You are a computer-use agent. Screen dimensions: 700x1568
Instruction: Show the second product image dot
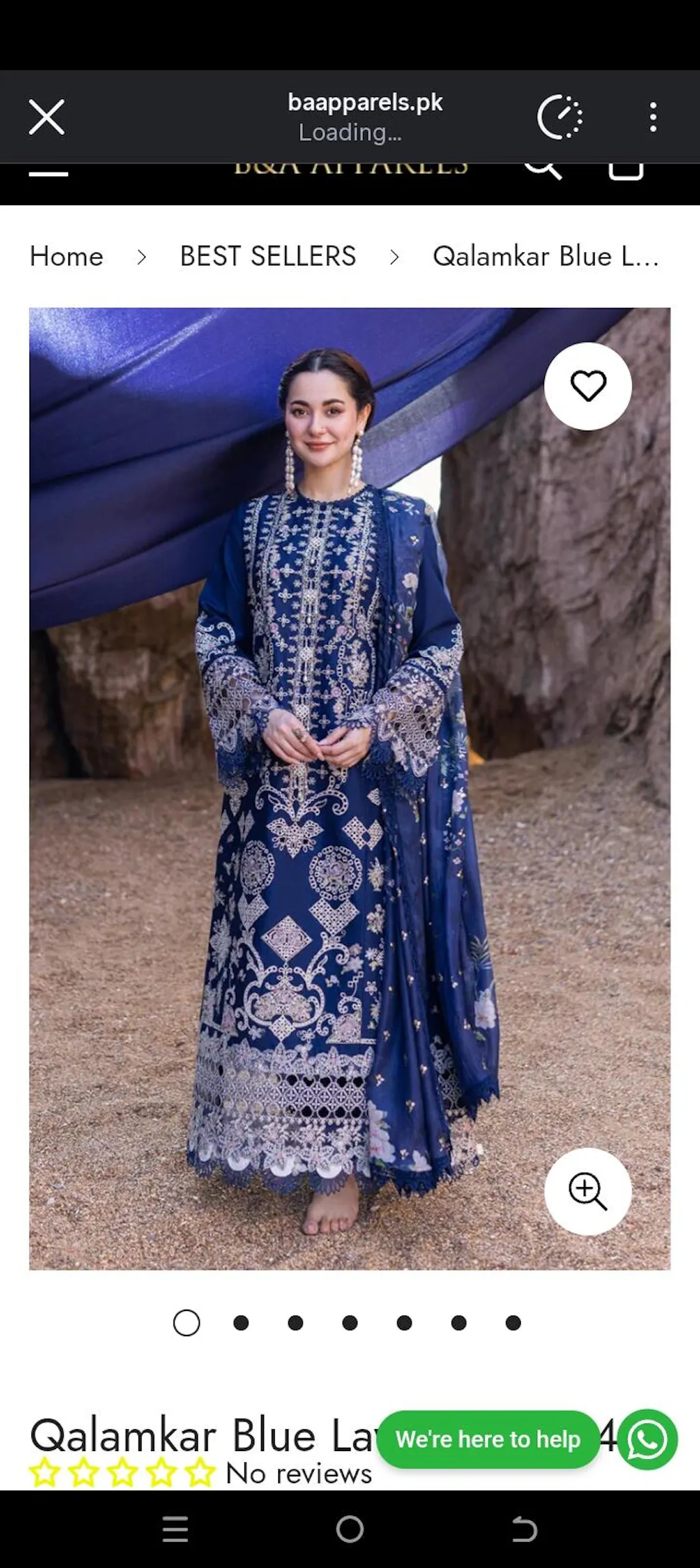coord(241,1323)
